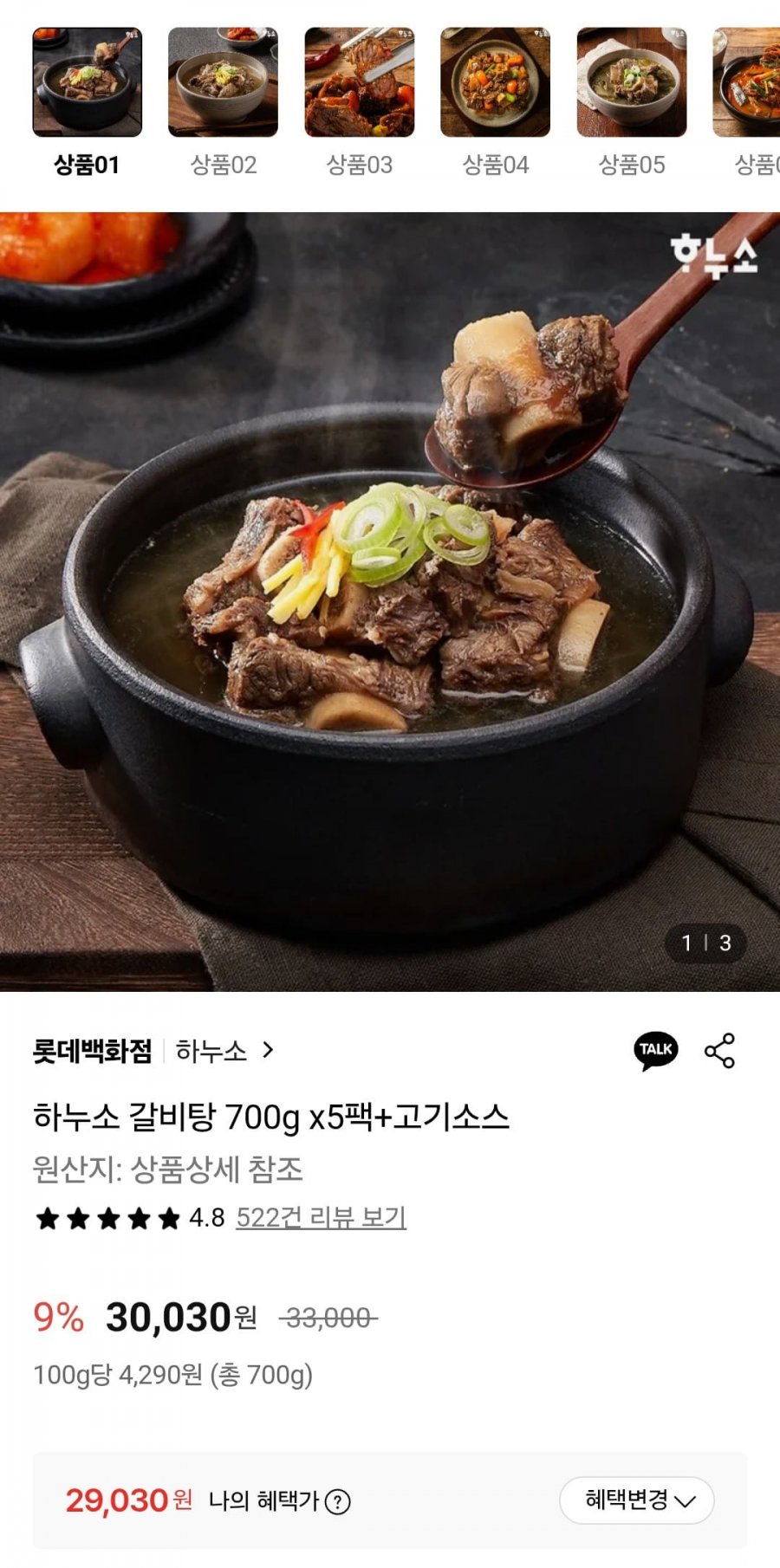This screenshot has width=780, height=1568.
Task: Open the main galbitang product image
Action: click(390, 601)
